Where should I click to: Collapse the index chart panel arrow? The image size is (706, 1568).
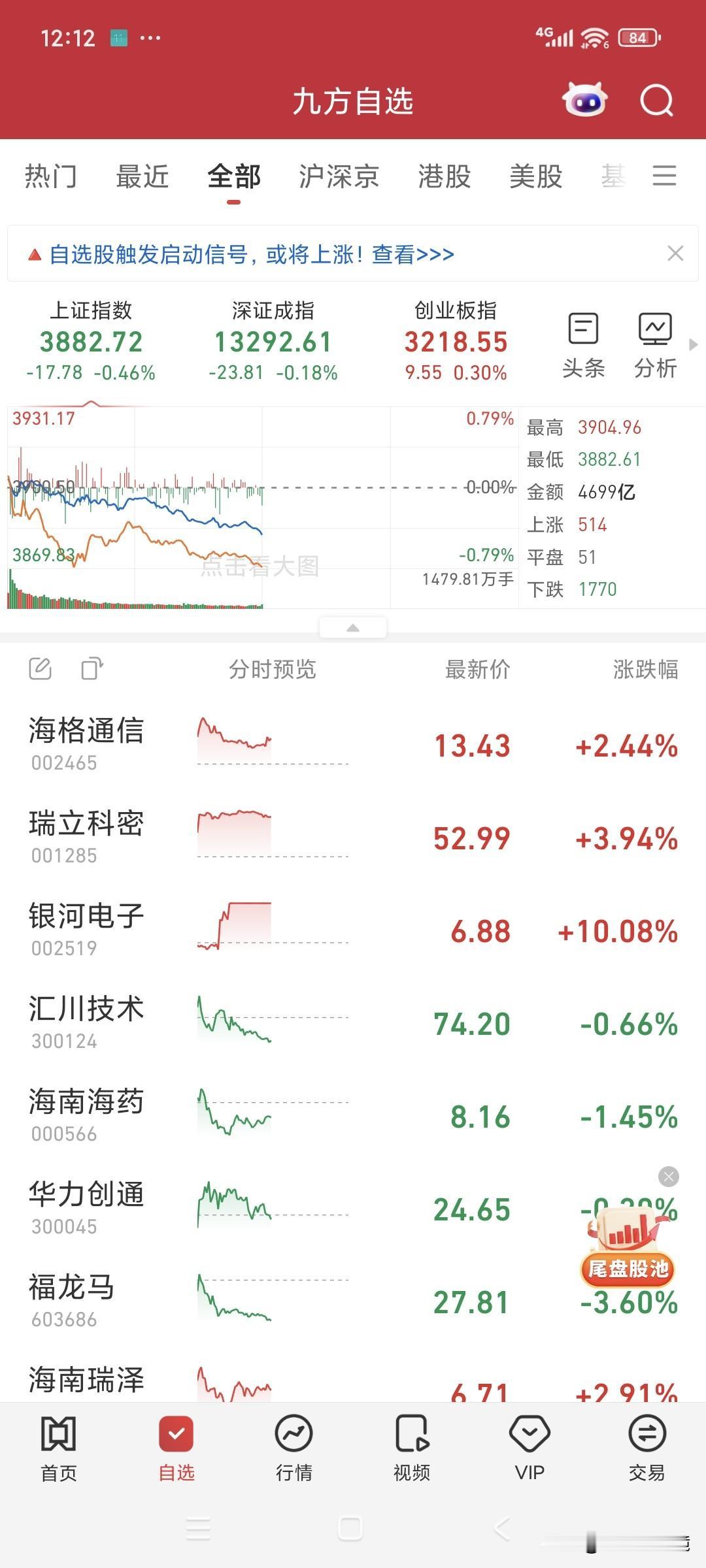click(353, 627)
